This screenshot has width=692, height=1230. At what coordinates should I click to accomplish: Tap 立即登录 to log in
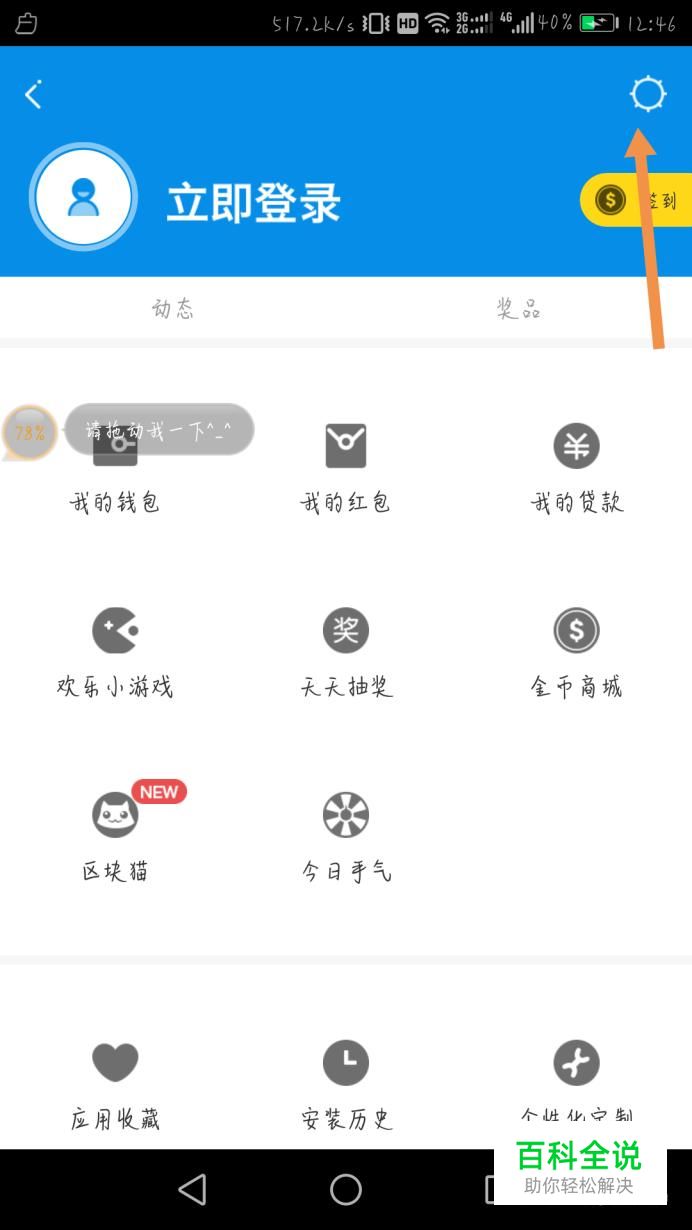click(x=253, y=203)
